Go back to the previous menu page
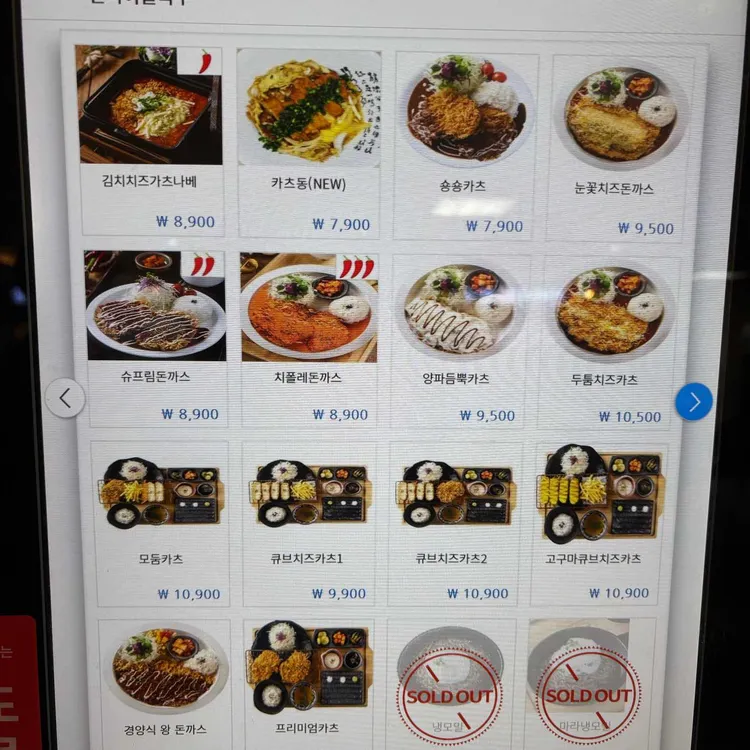The image size is (750, 750). 65,398
